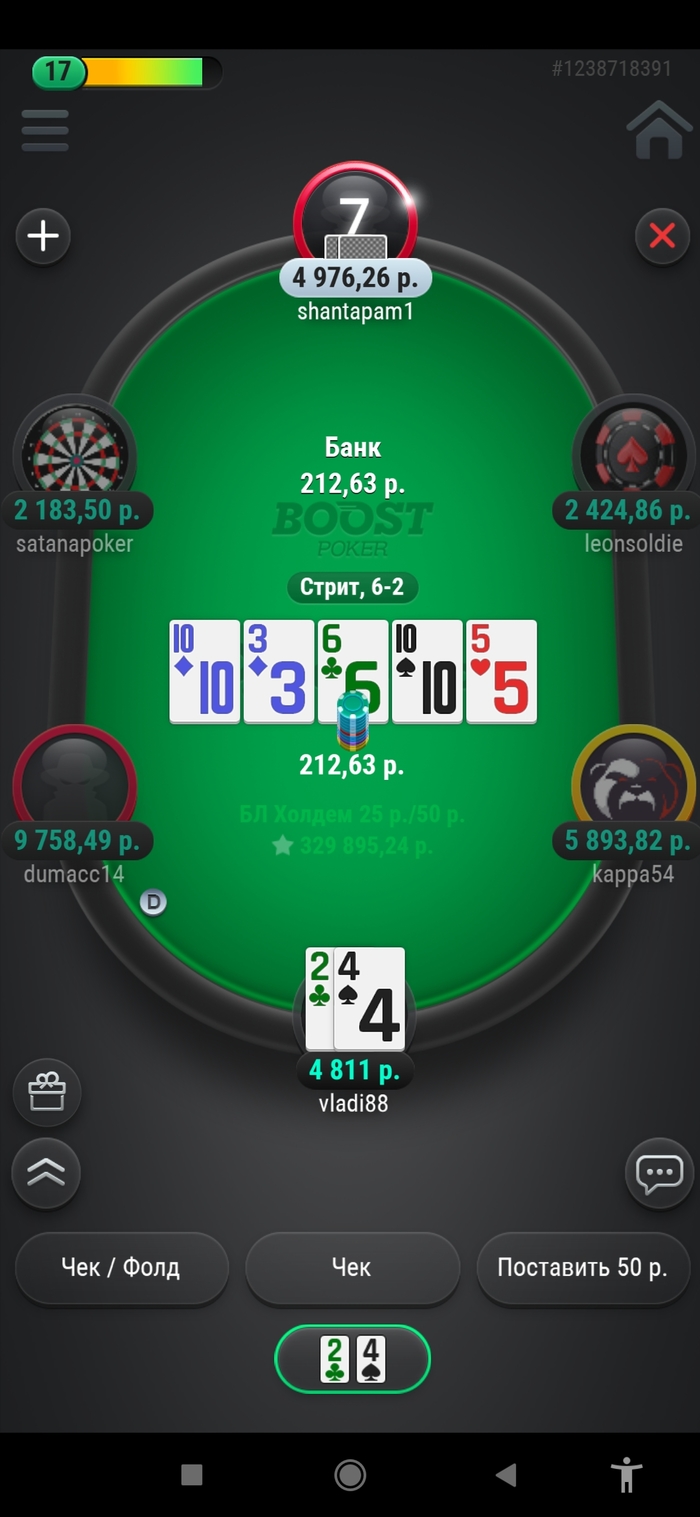
Task: Open the gift box icon
Action: (46, 1092)
